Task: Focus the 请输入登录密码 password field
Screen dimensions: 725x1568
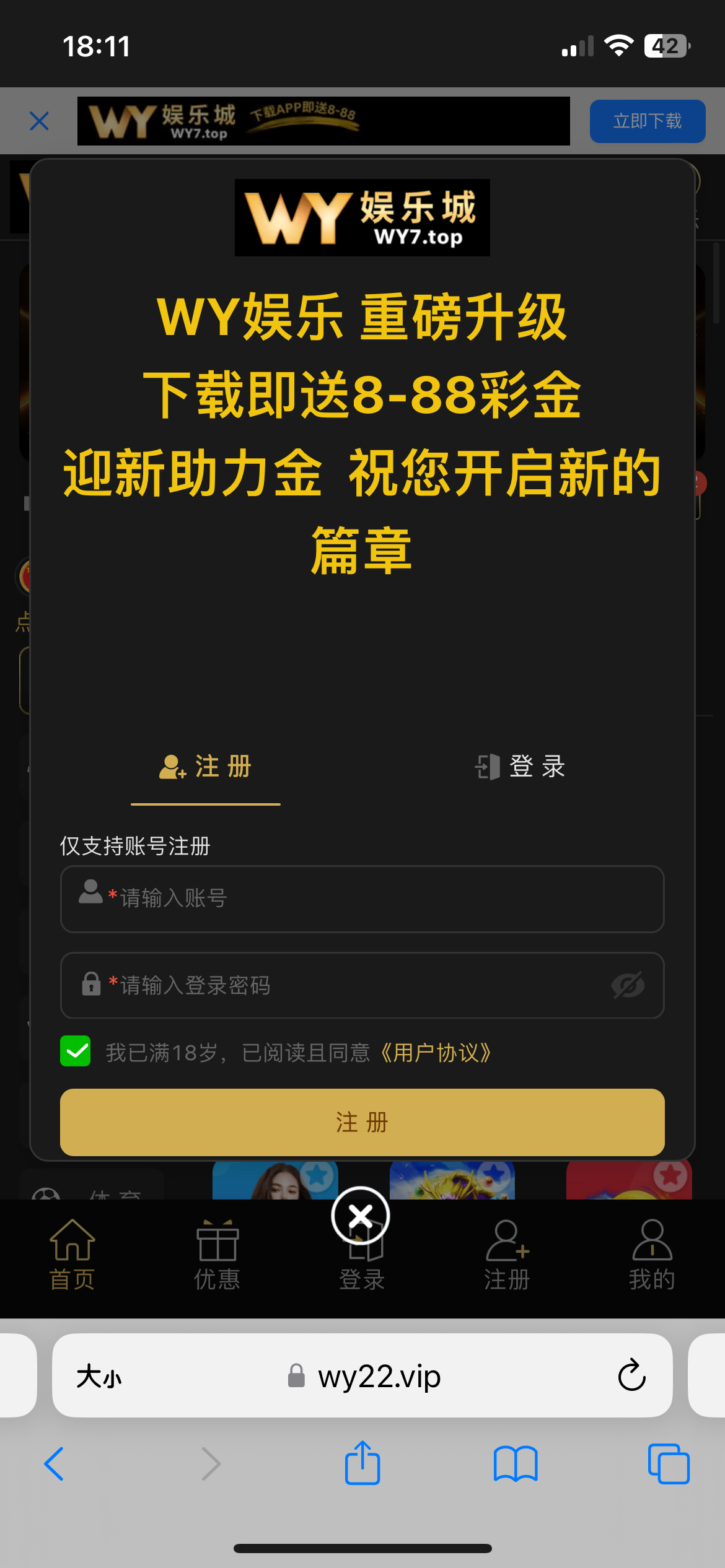Action: pos(362,985)
